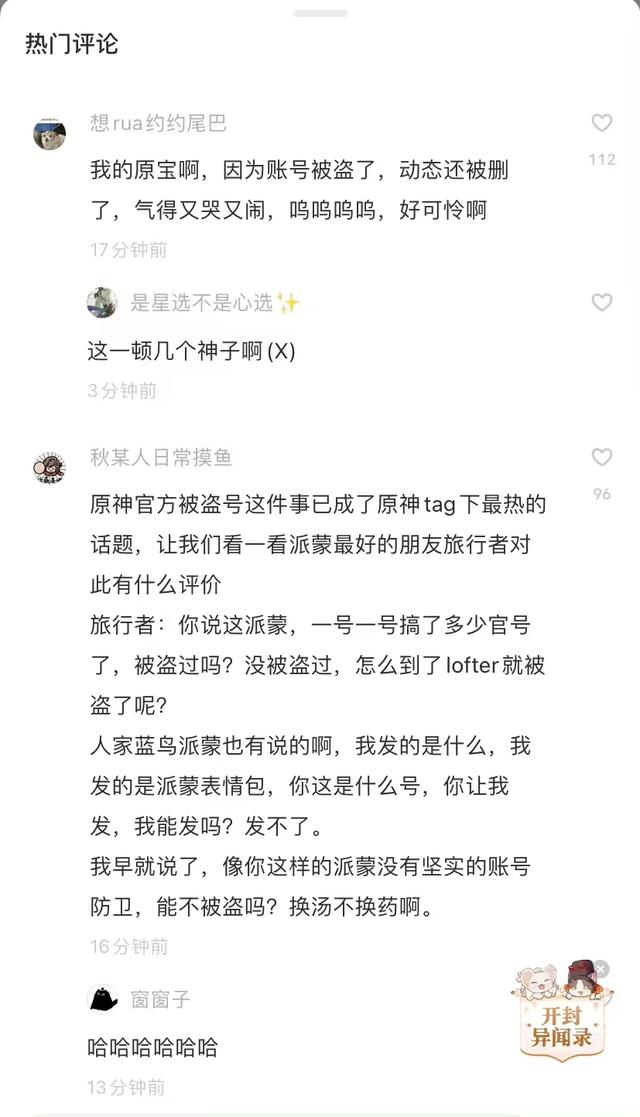Open 想rua约约尾巴's profile avatar
Screen dimensions: 640x1117
coord(50,134)
